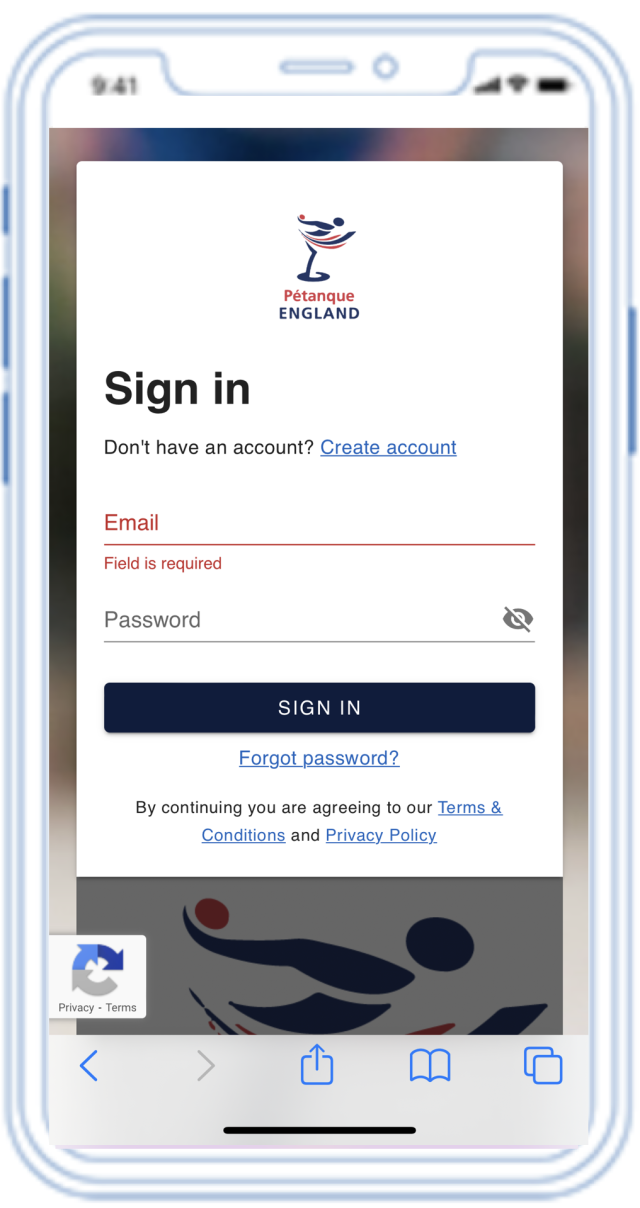
Task: Share this page from the browser toolbar
Action: [317, 1065]
